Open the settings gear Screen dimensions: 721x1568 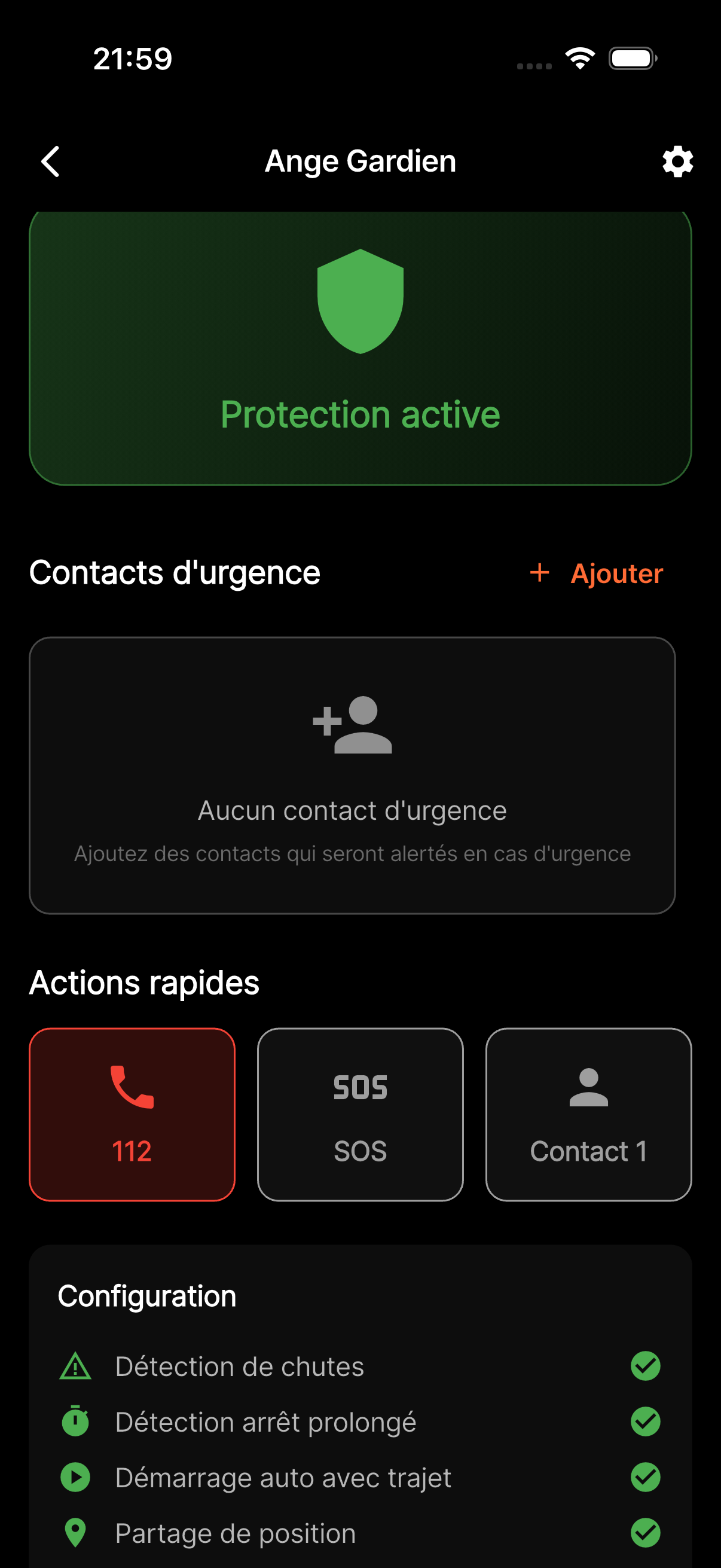[x=677, y=161]
